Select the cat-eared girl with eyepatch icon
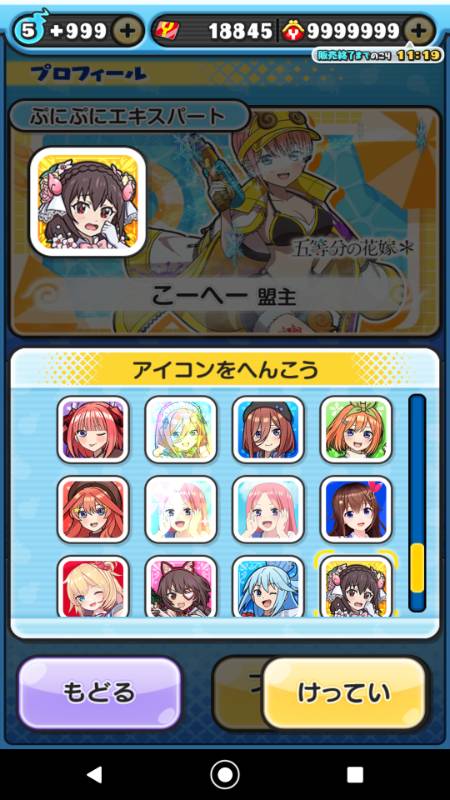 point(181,587)
